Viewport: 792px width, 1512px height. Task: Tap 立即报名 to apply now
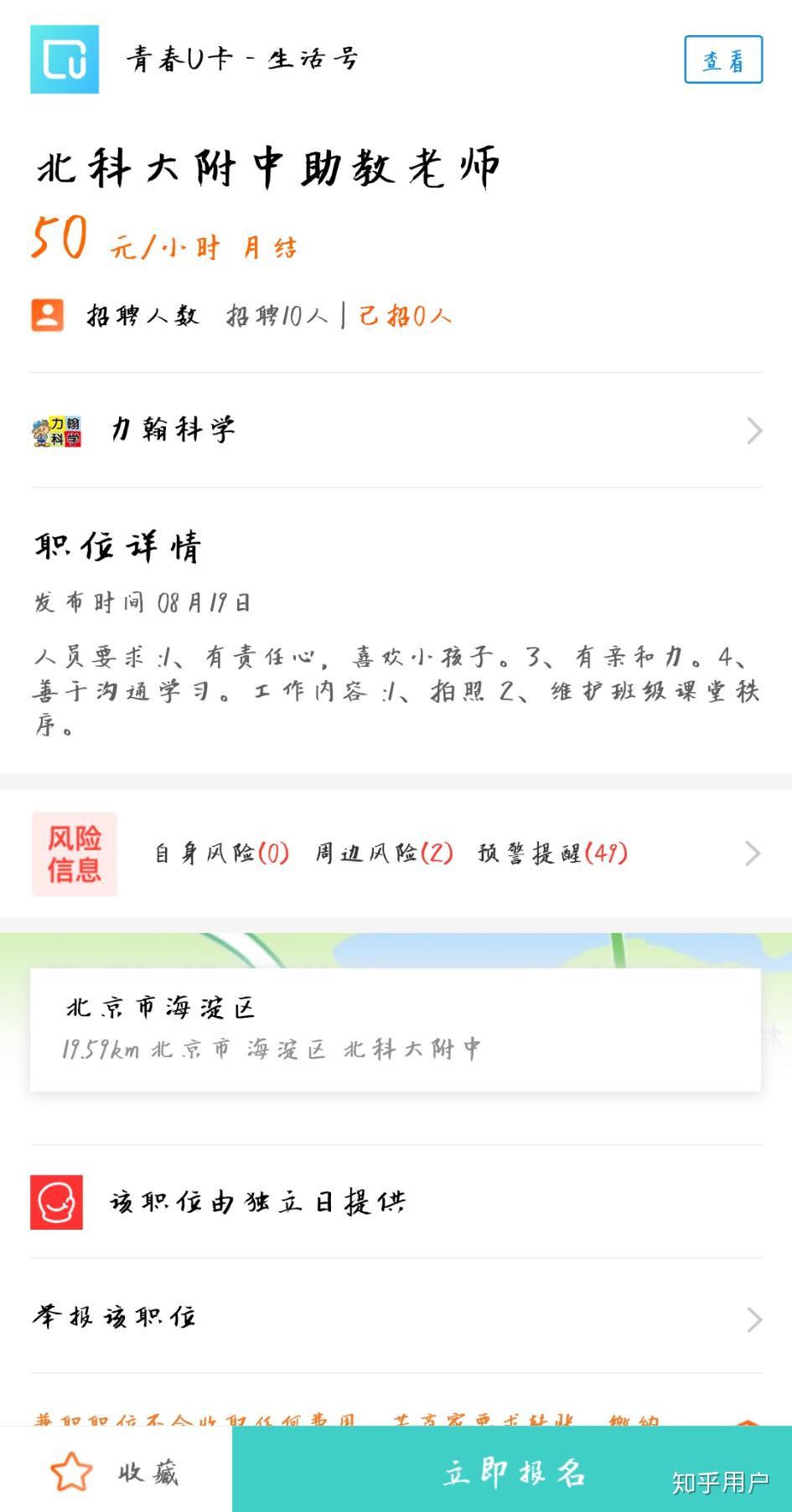coord(512,1472)
